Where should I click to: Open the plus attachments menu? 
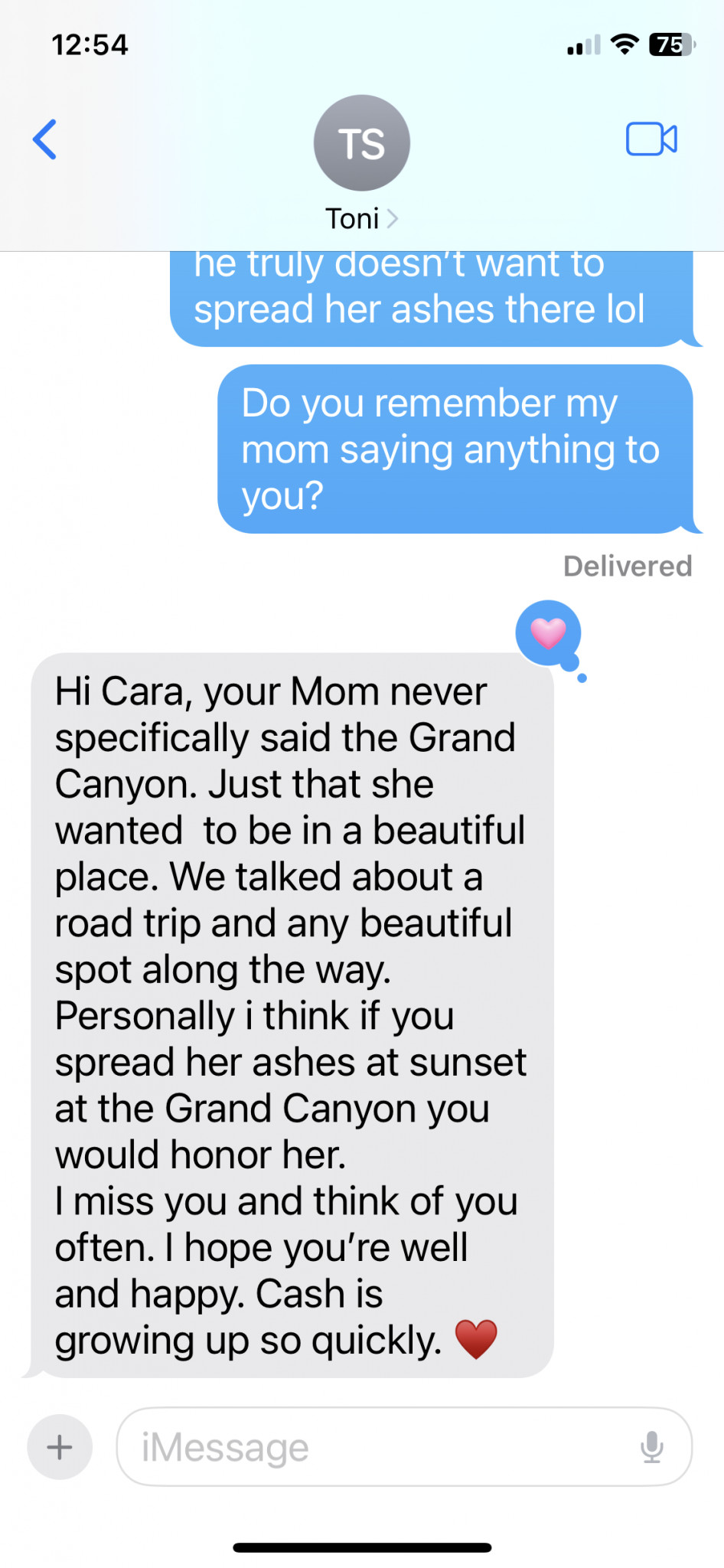coord(60,1447)
